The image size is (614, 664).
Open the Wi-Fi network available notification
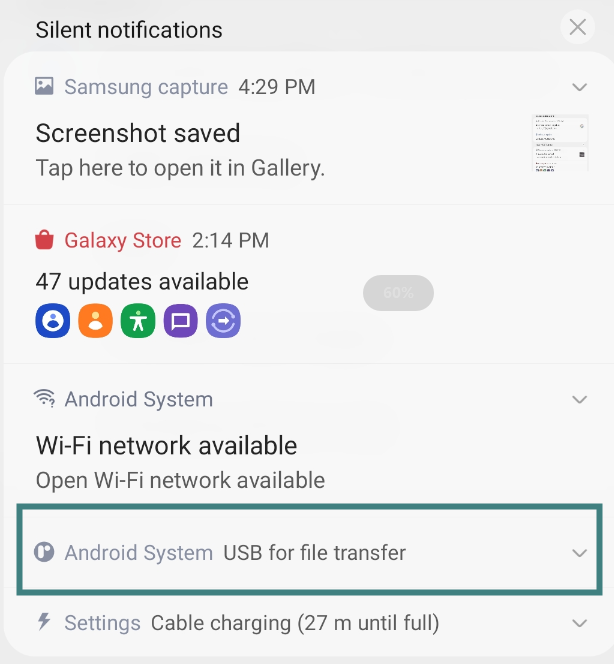point(180,461)
